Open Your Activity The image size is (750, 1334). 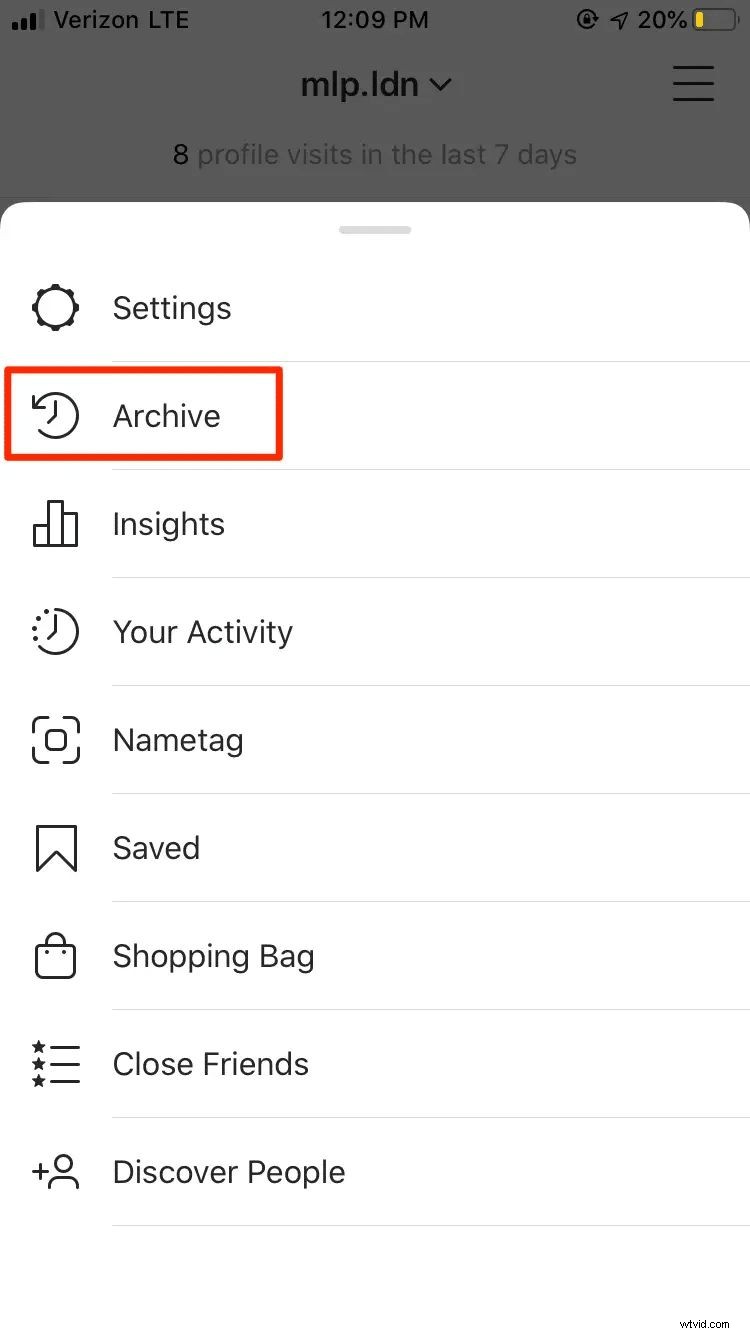pyautogui.click(x=375, y=632)
